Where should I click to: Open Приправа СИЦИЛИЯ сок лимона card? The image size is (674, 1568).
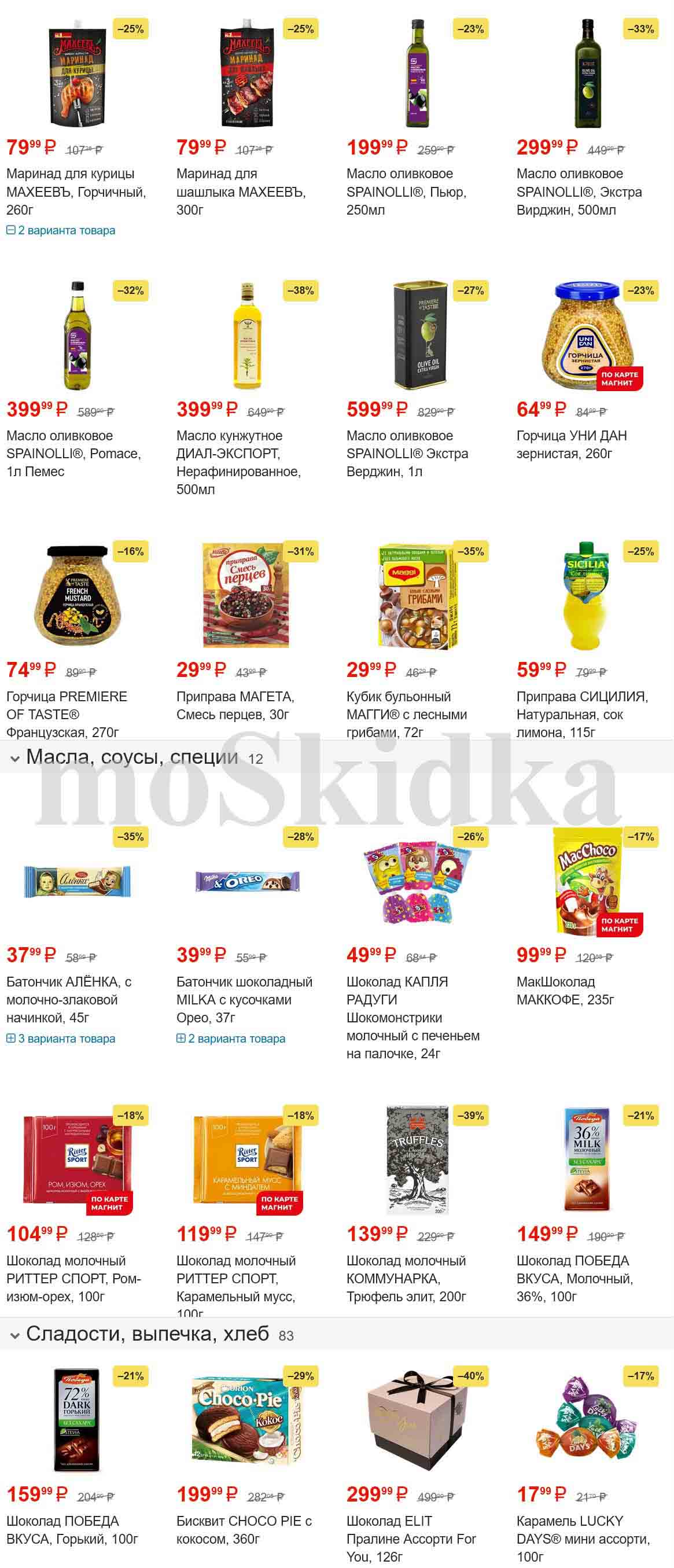tap(581, 713)
